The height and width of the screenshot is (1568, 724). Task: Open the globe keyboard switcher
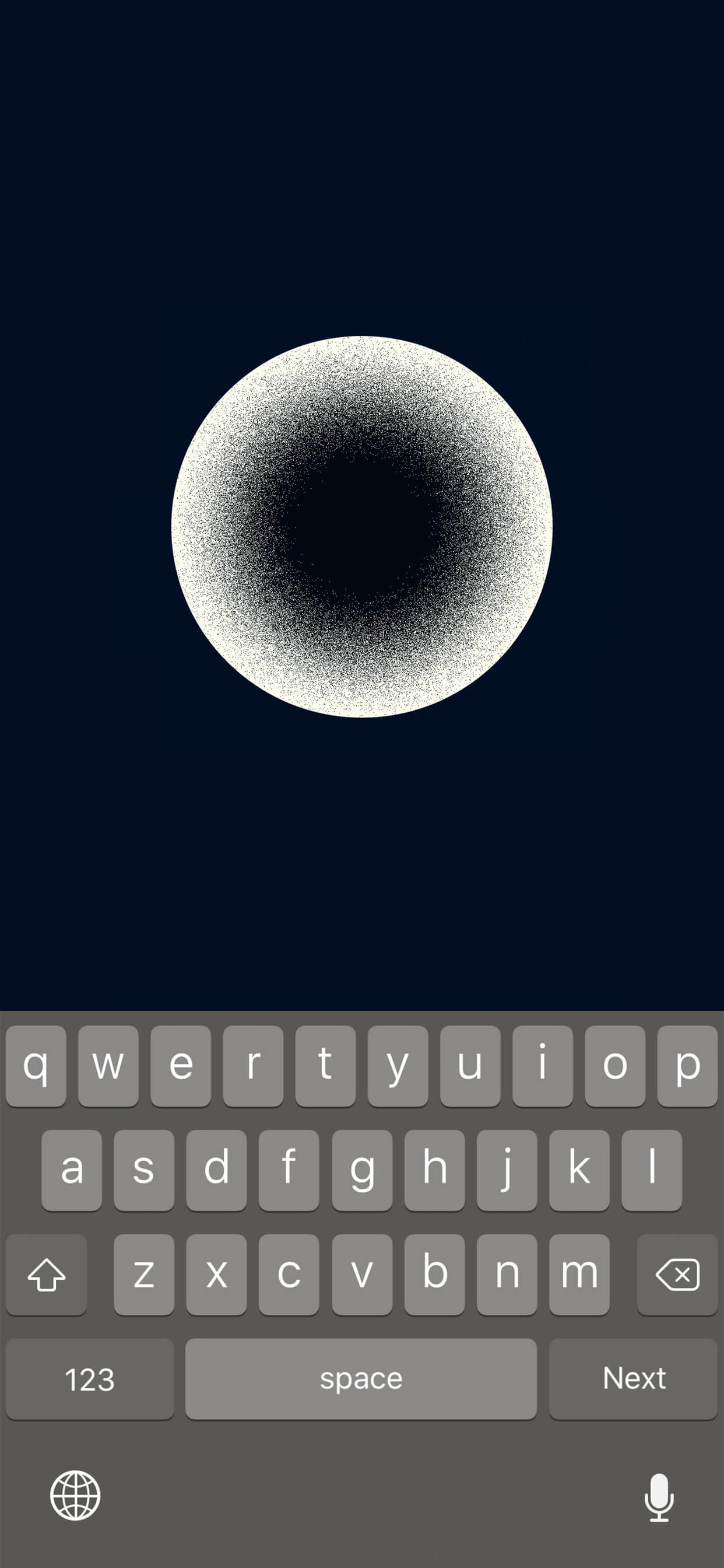coord(75,1495)
